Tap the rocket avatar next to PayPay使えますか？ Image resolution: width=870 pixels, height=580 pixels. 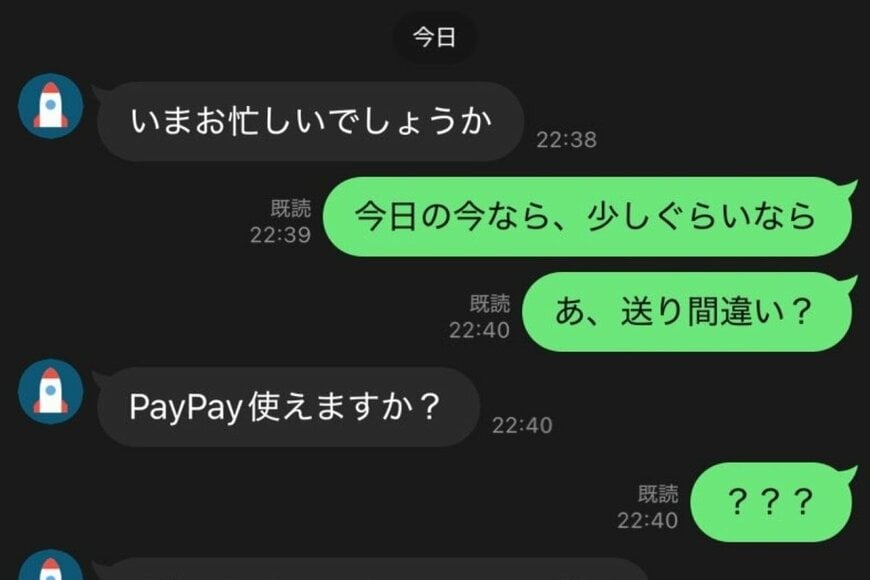point(50,391)
